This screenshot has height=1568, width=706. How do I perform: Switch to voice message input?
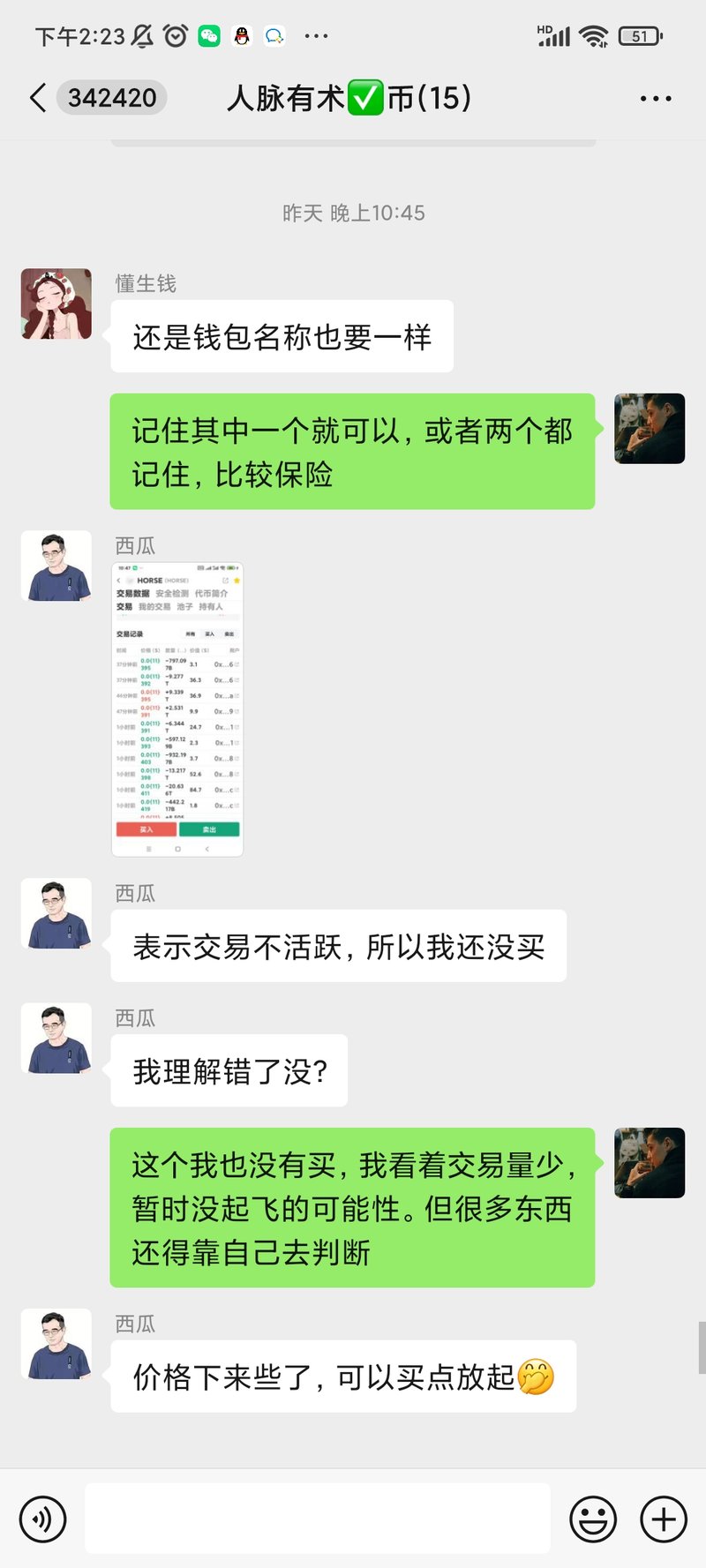[42, 1519]
